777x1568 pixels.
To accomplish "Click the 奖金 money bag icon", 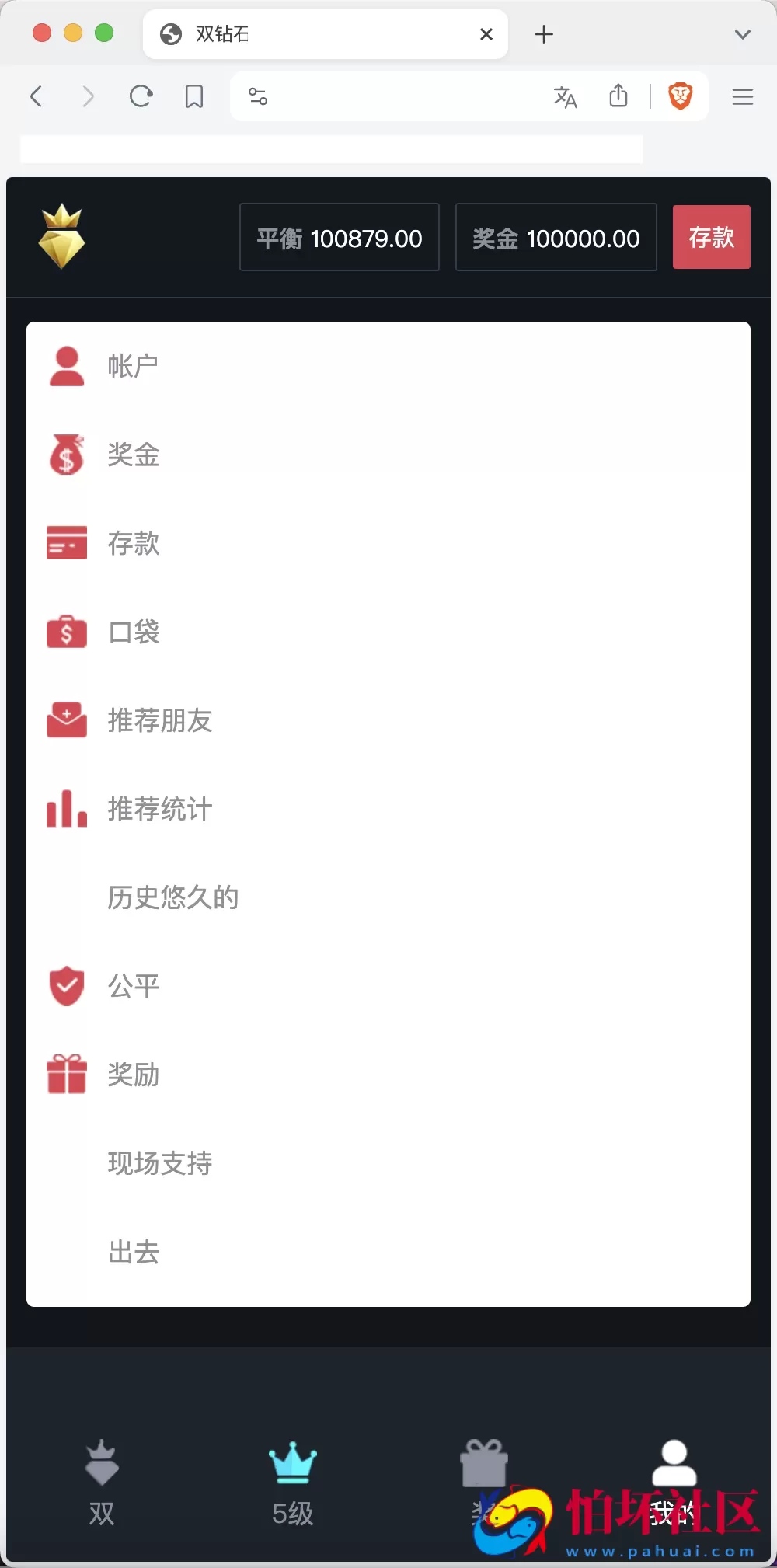I will coord(66,455).
